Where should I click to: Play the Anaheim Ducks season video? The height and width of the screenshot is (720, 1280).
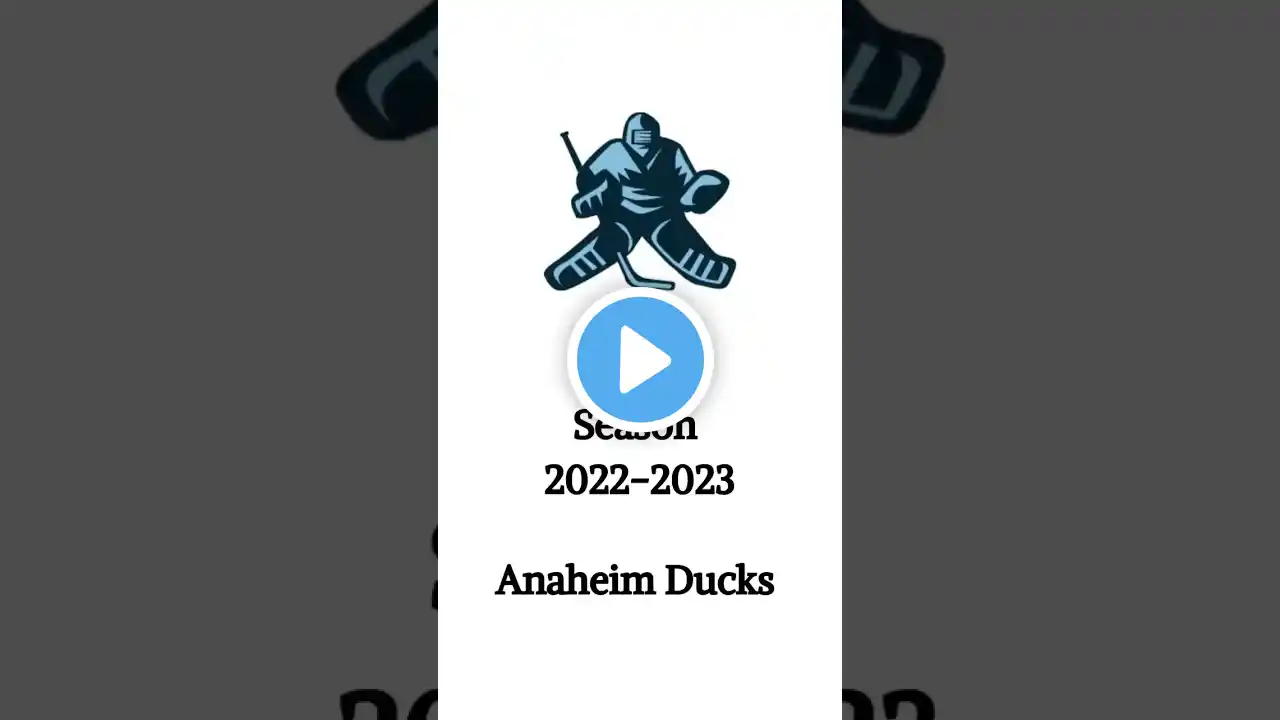pyautogui.click(x=640, y=359)
